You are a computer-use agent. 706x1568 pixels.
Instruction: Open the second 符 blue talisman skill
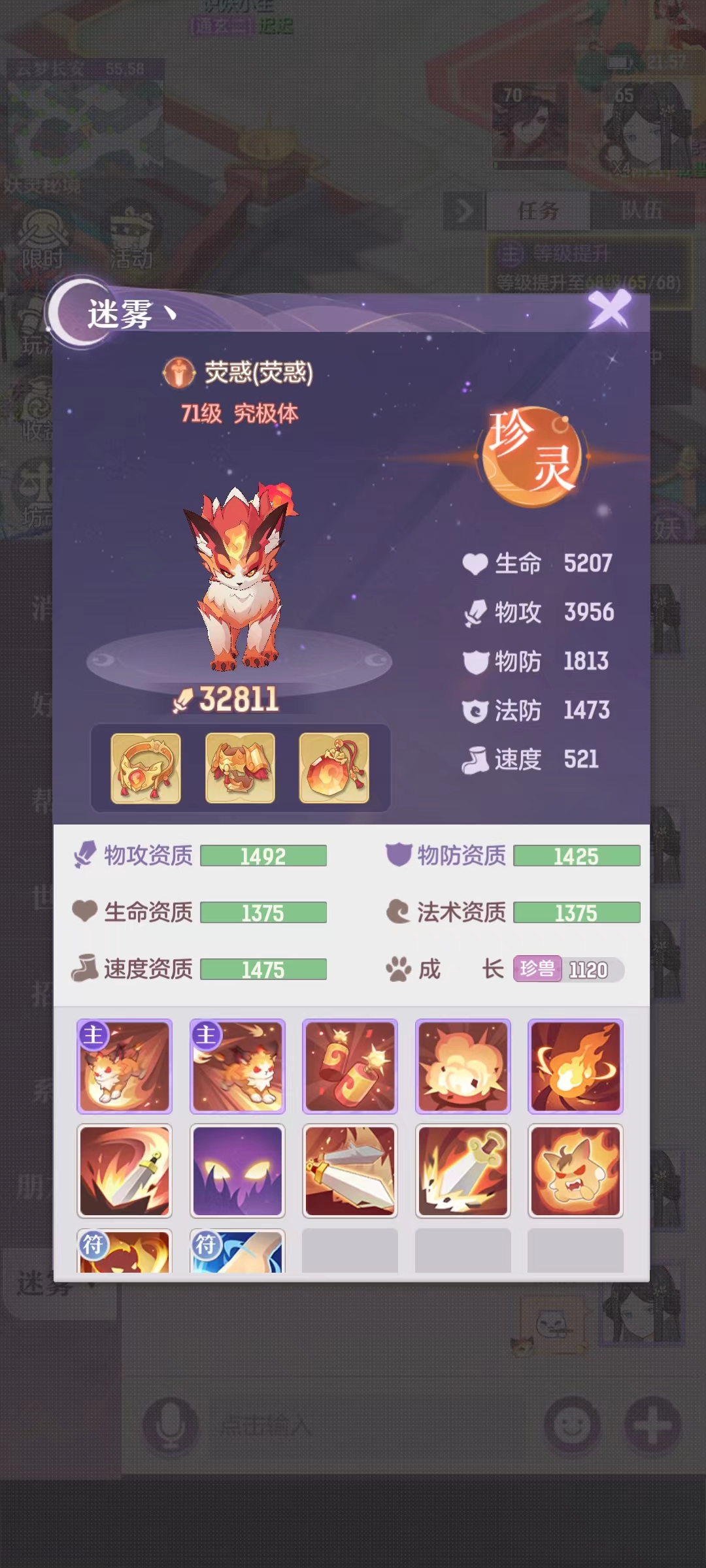tap(237, 1252)
